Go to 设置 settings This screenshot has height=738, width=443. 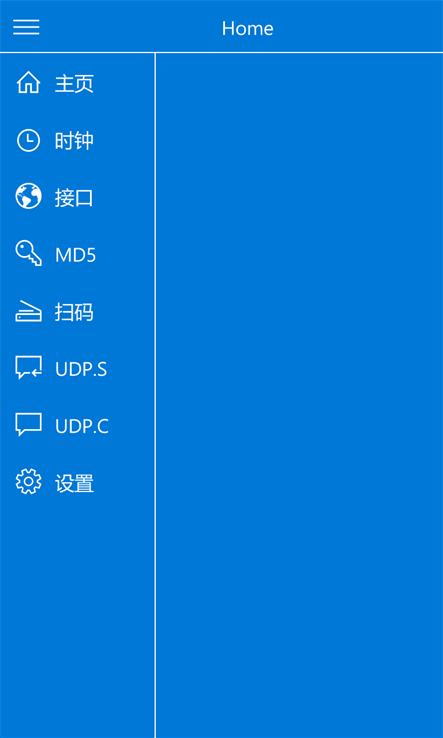click(x=77, y=483)
